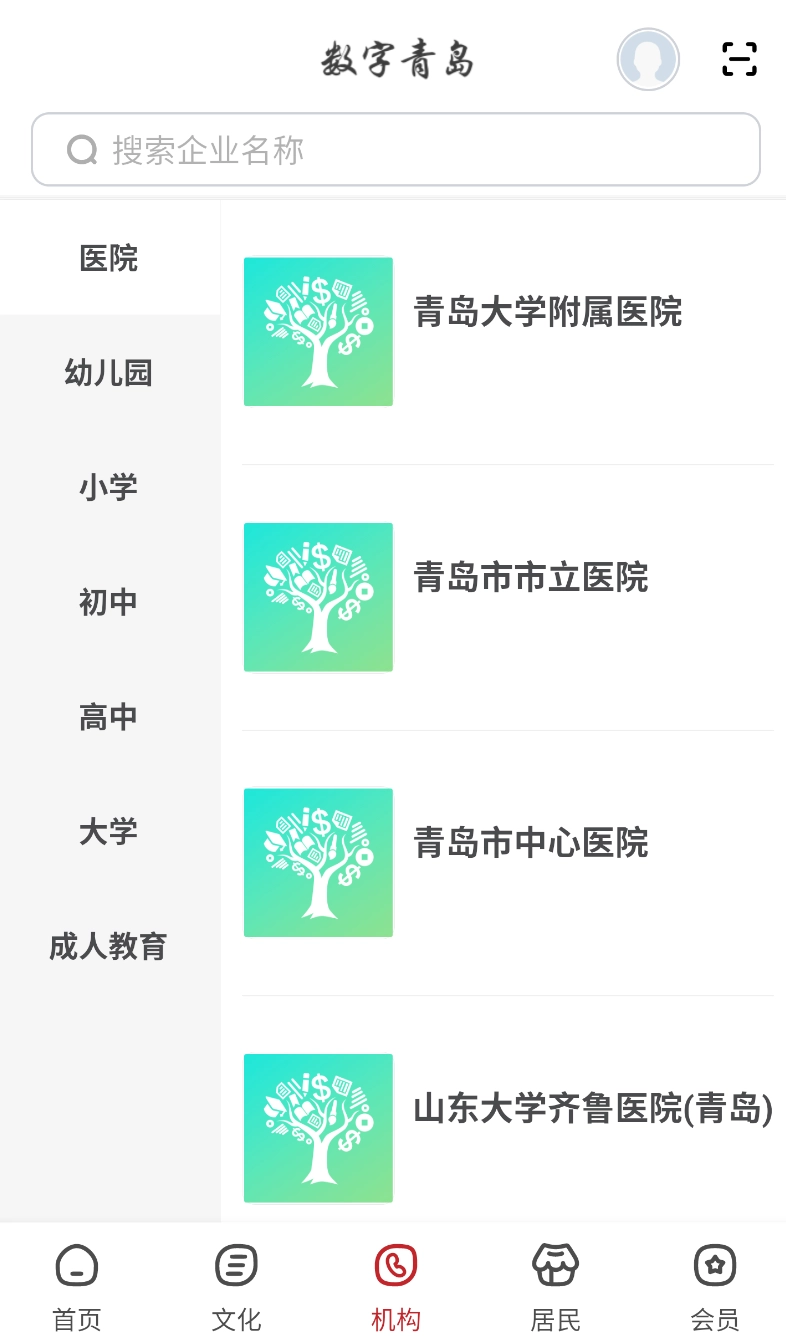Select the 成人教育 sidebar category

coord(109,944)
